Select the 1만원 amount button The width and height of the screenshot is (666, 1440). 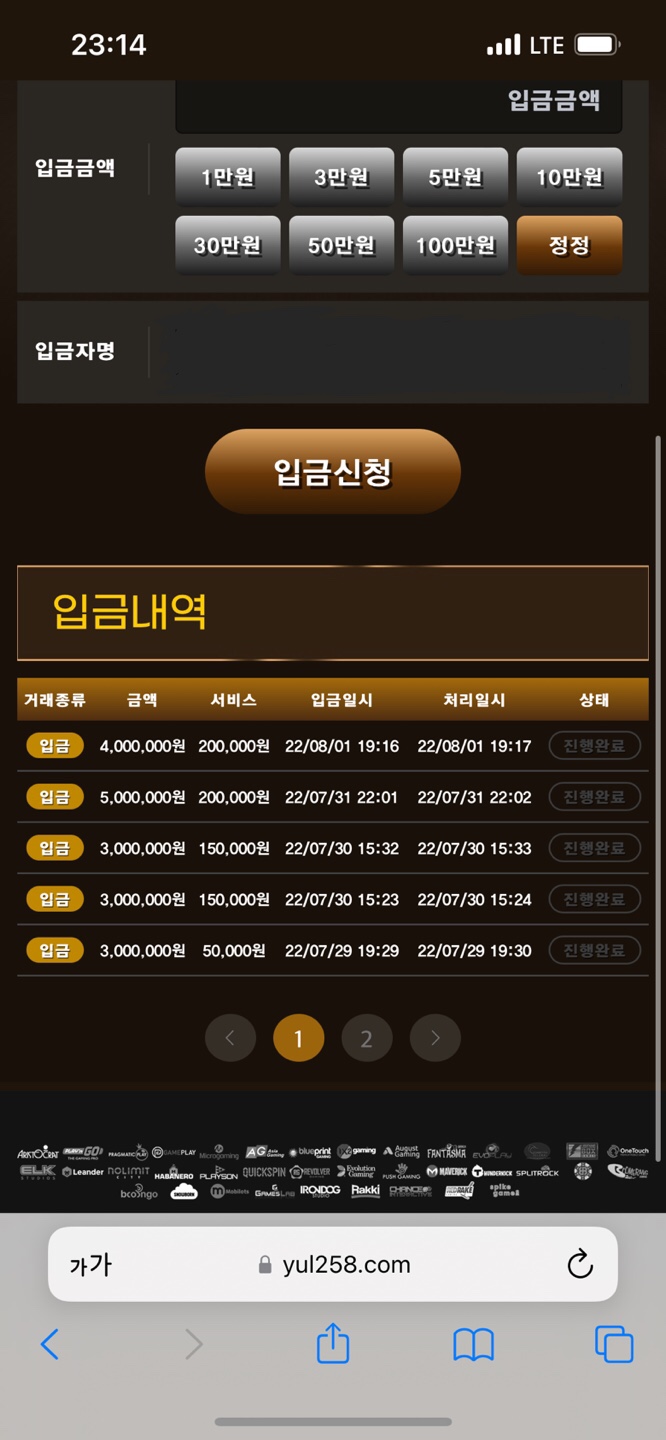click(227, 177)
